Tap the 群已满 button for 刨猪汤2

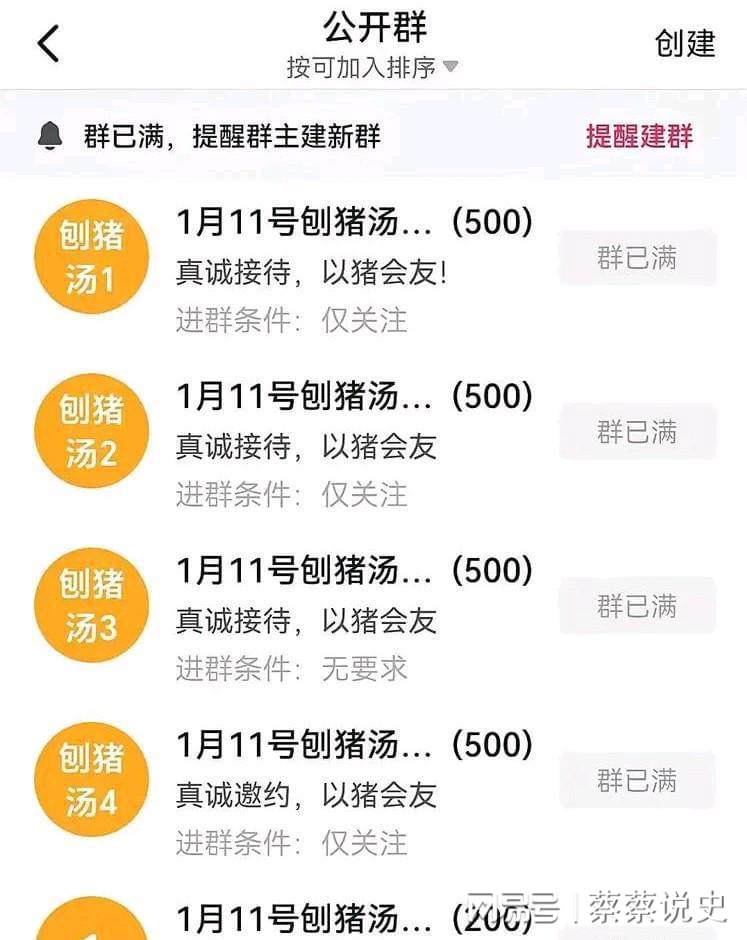click(637, 432)
